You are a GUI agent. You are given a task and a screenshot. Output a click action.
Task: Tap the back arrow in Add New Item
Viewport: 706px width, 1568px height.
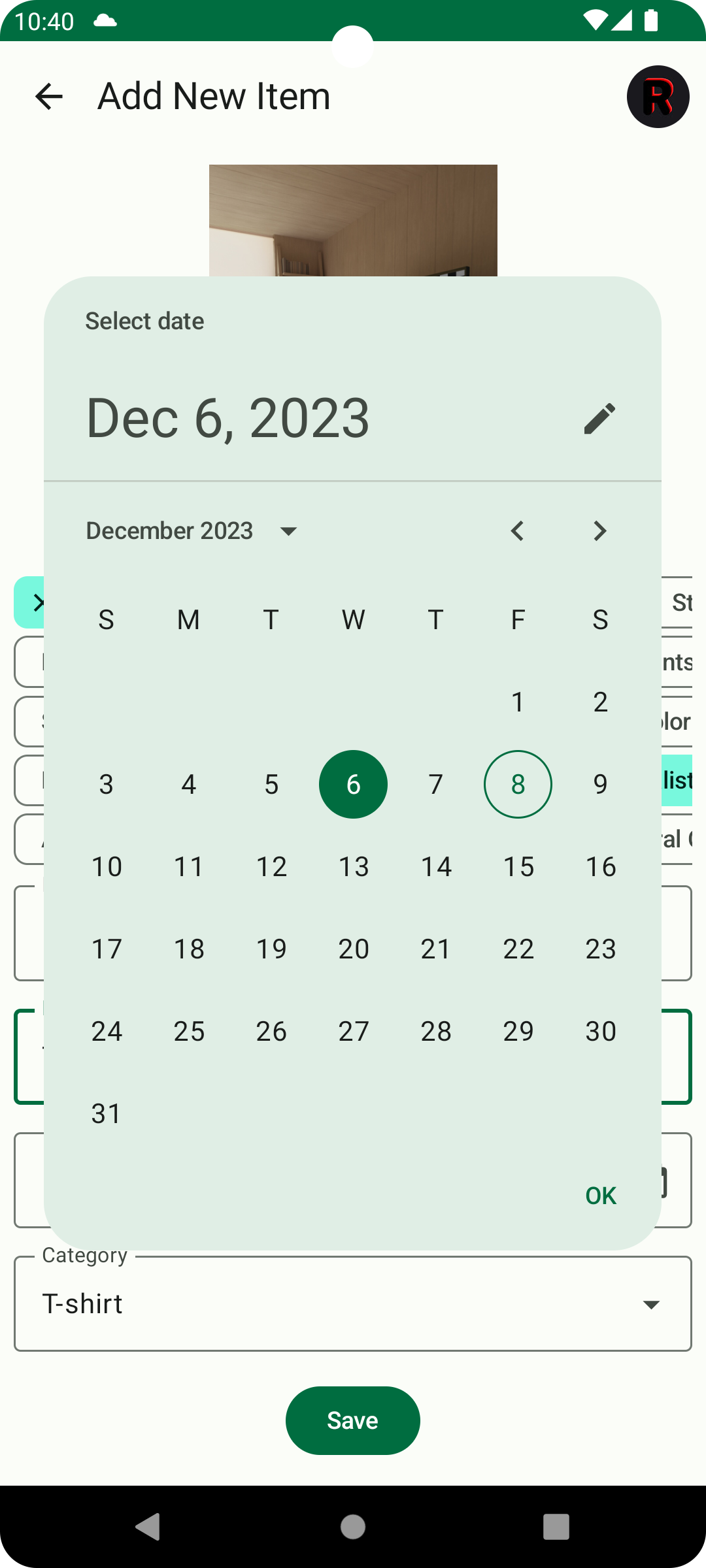point(49,96)
